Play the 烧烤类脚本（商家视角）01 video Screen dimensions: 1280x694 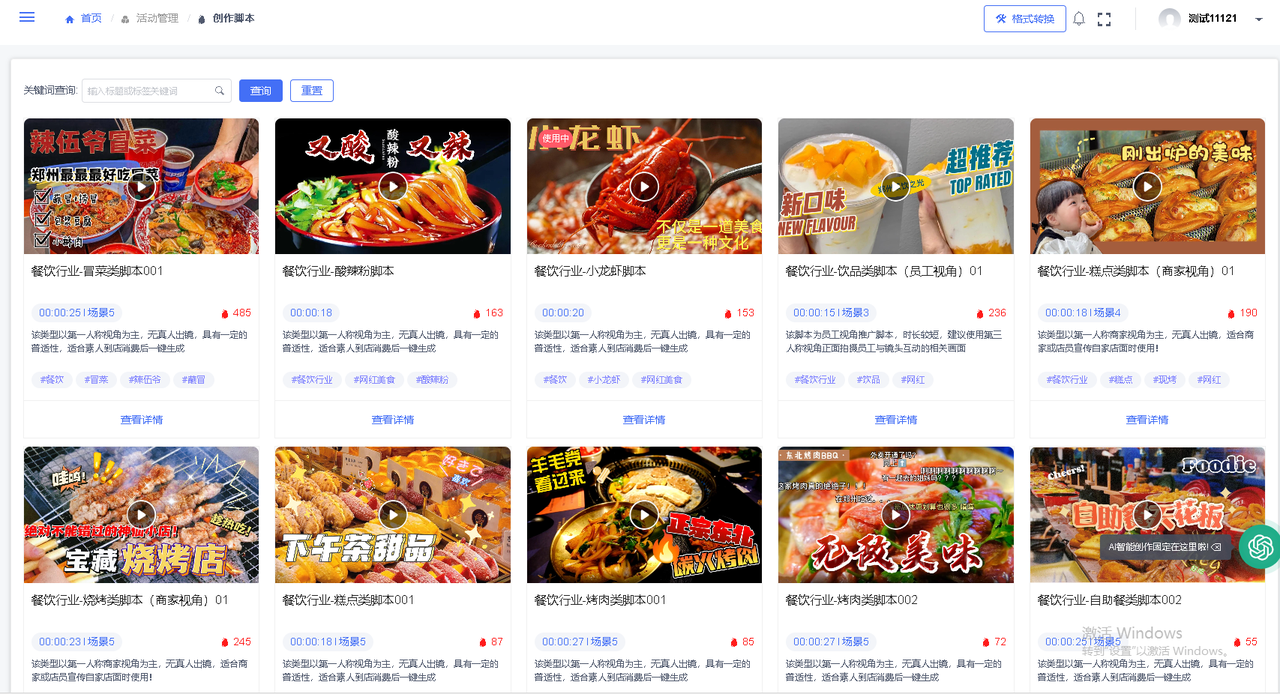coord(142,514)
